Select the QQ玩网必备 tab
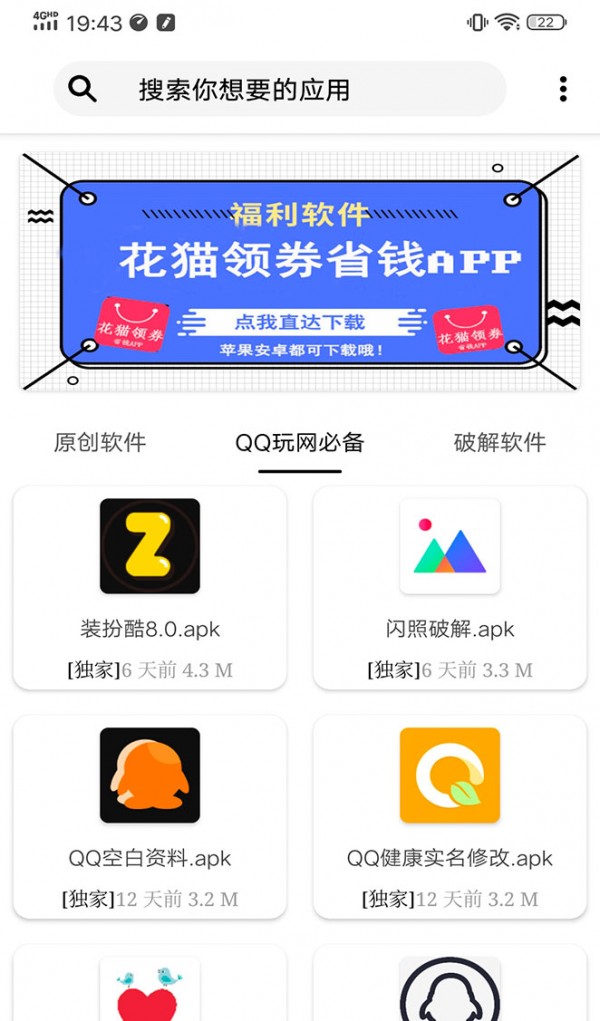Image resolution: width=600 pixels, height=1021 pixels. tap(300, 442)
